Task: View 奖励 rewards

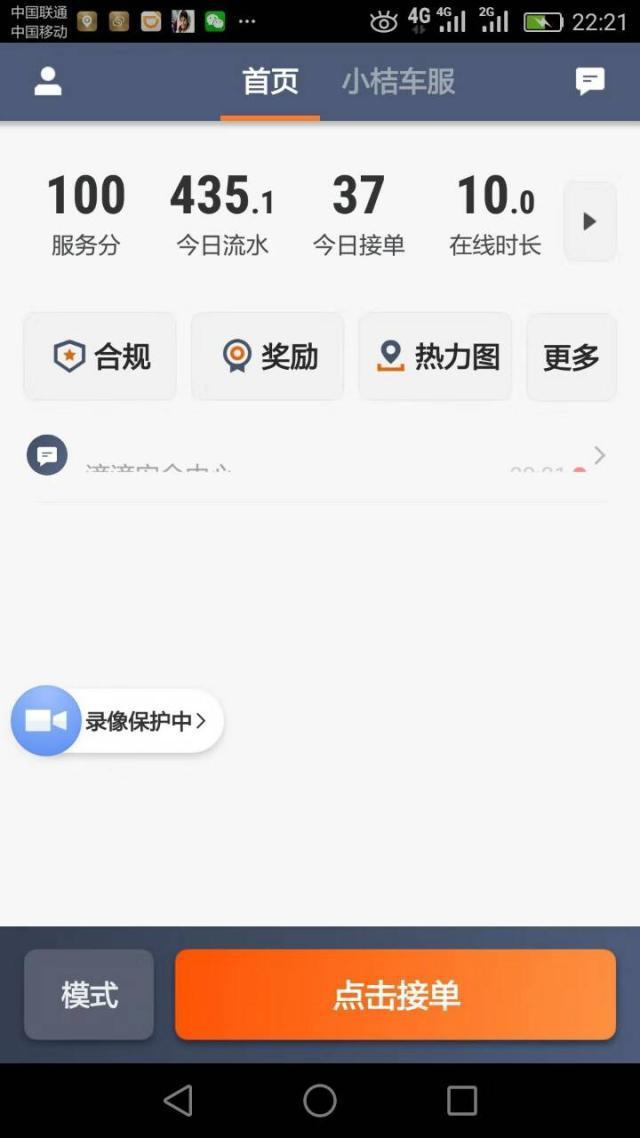Action: click(268, 357)
